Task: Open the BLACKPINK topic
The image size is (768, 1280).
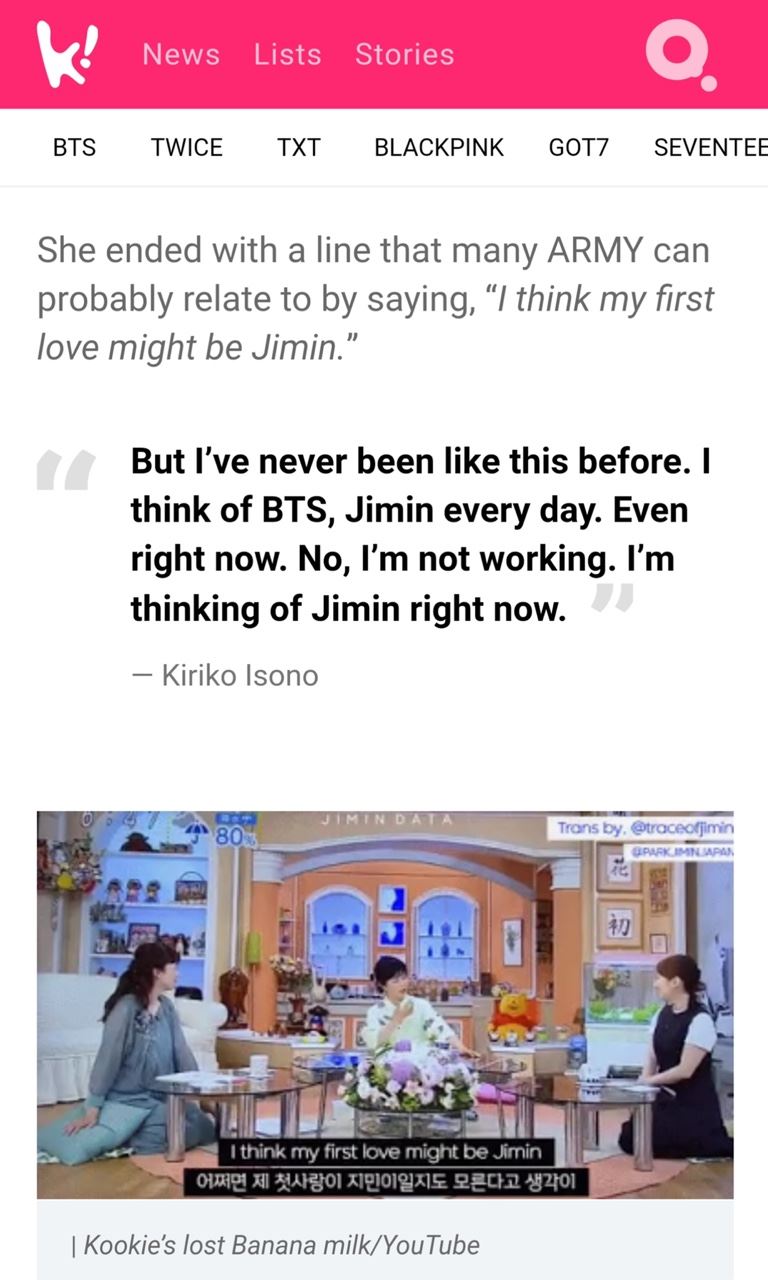Action: click(438, 148)
